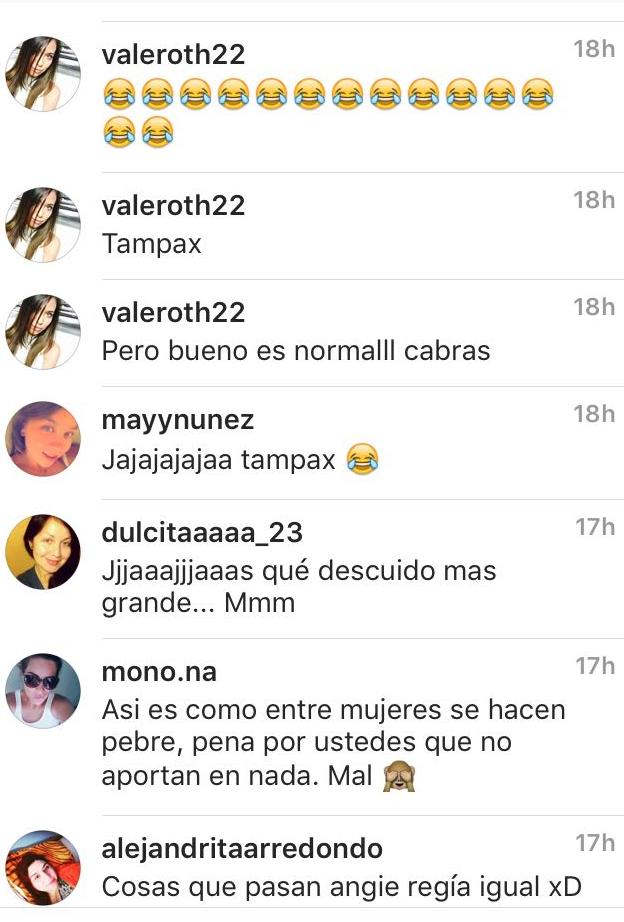The image size is (624, 922).
Task: Open the mono.na username link
Action: 159,671
